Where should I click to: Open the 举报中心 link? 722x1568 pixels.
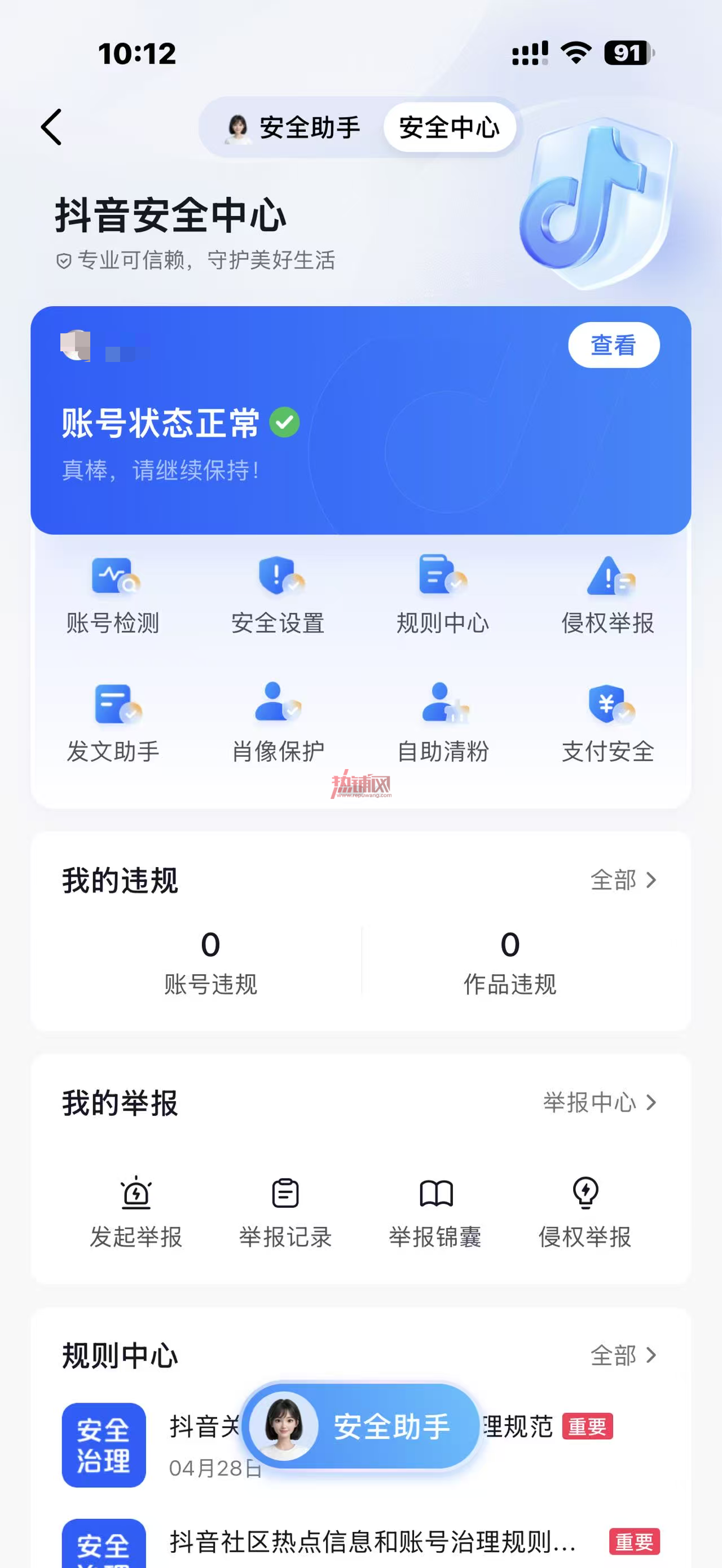click(x=600, y=1102)
